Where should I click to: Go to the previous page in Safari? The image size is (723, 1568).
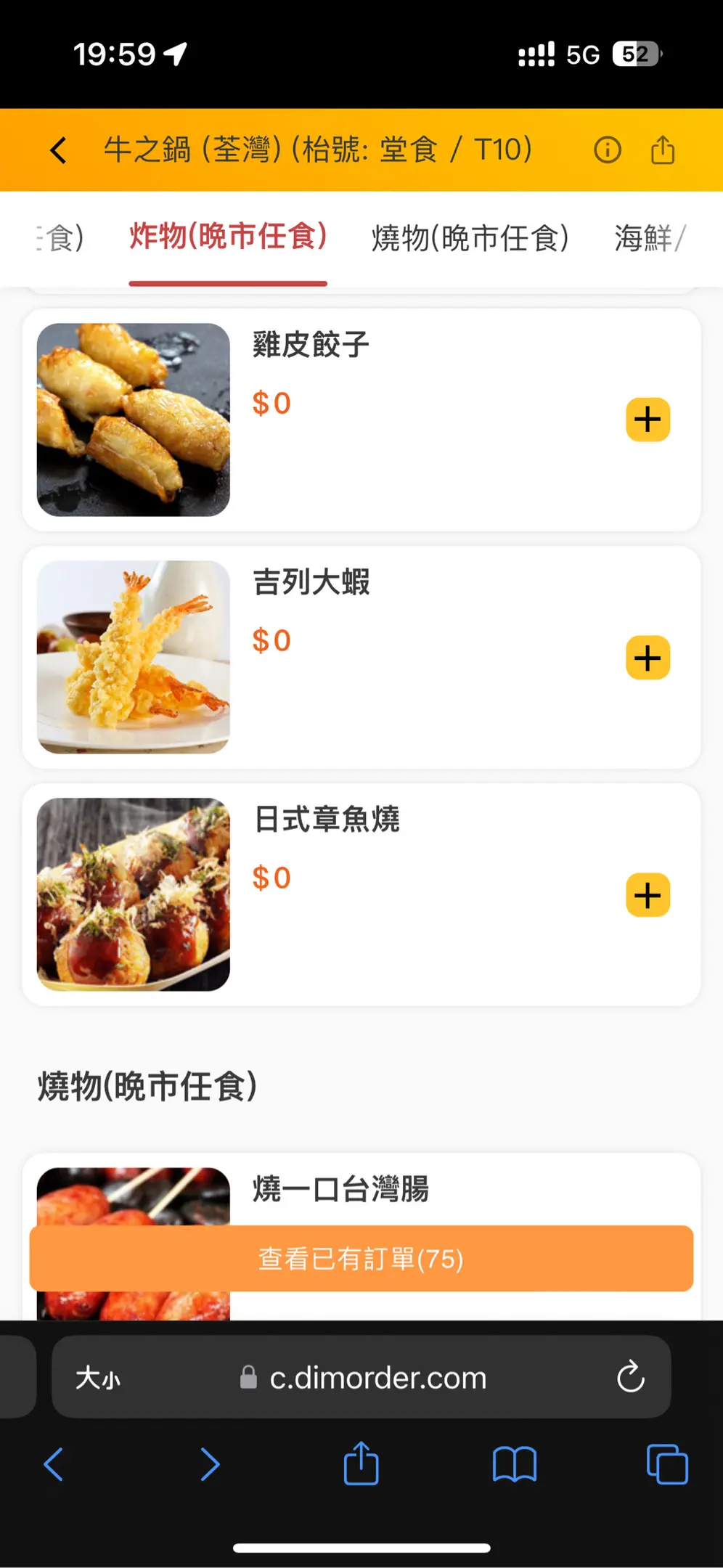coord(54,1464)
